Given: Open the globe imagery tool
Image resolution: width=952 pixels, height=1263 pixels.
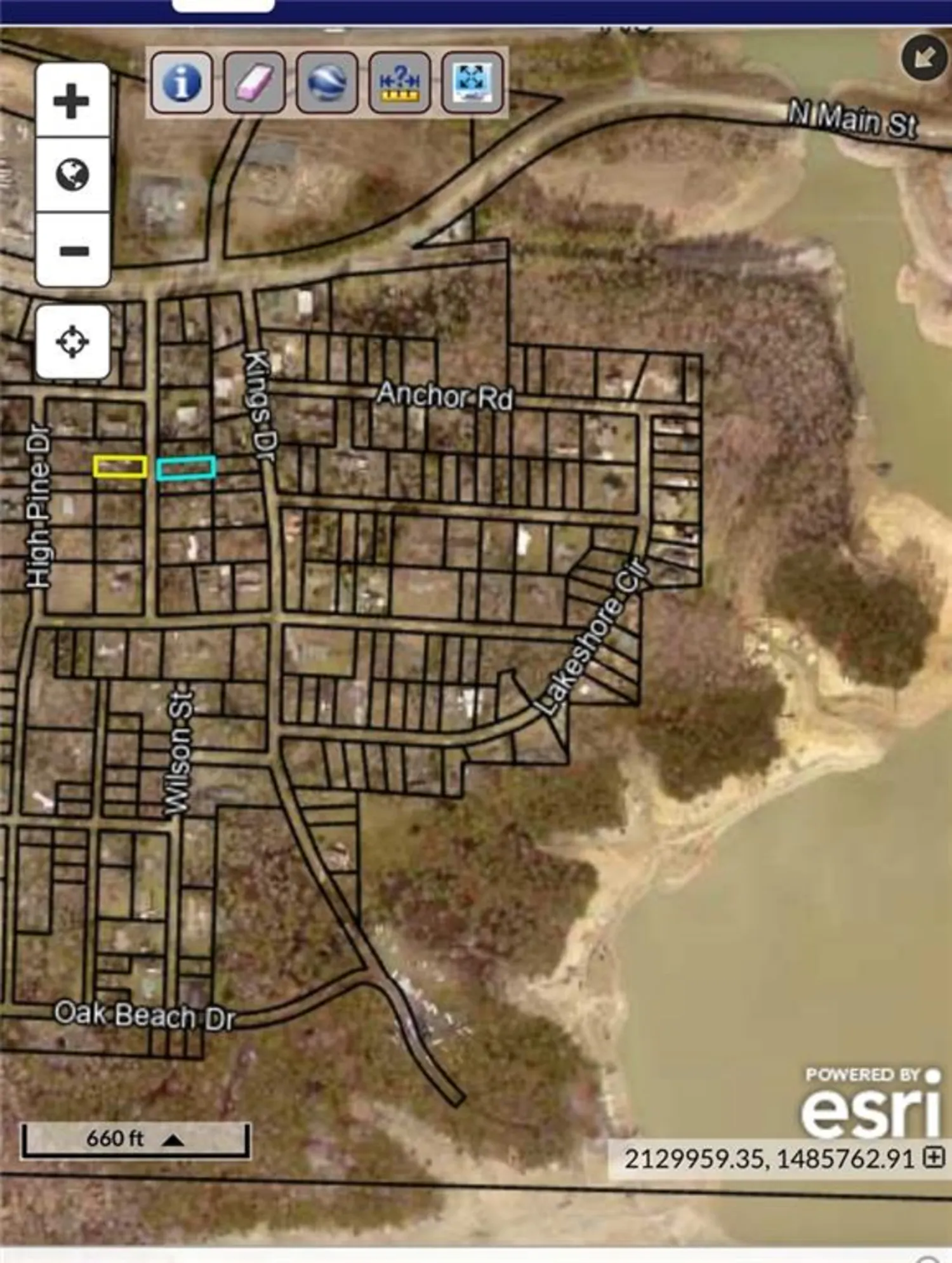Looking at the screenshot, I should pos(326,83).
